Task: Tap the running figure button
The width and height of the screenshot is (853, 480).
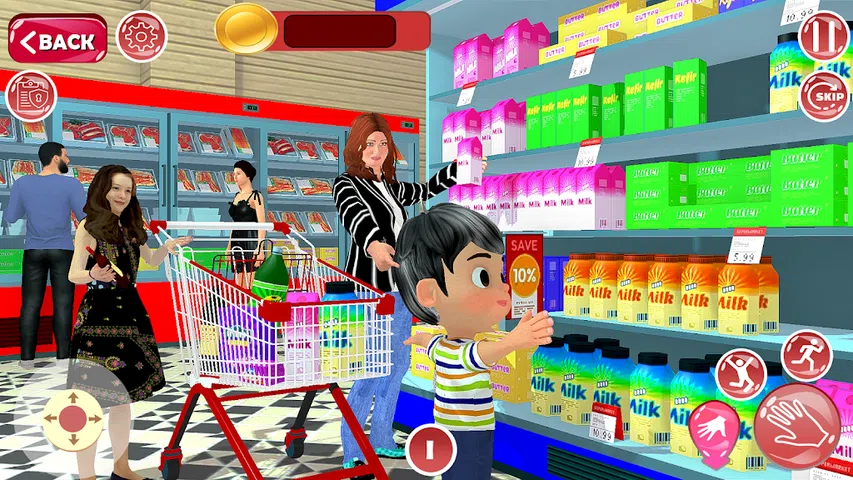Action: click(x=806, y=356)
